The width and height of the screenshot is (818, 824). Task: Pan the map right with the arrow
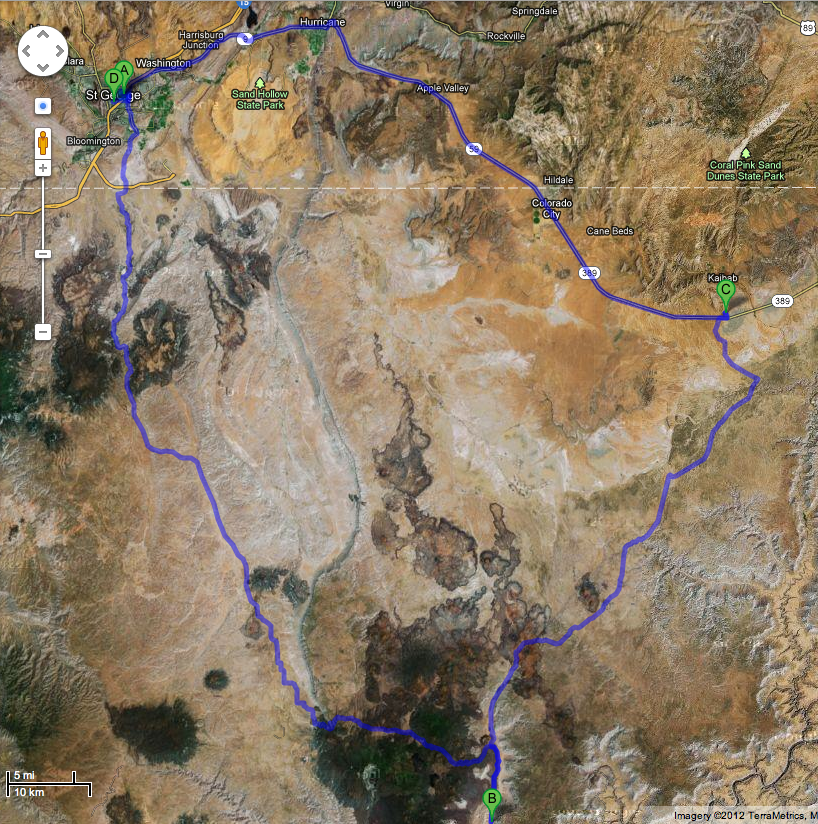click(x=58, y=51)
